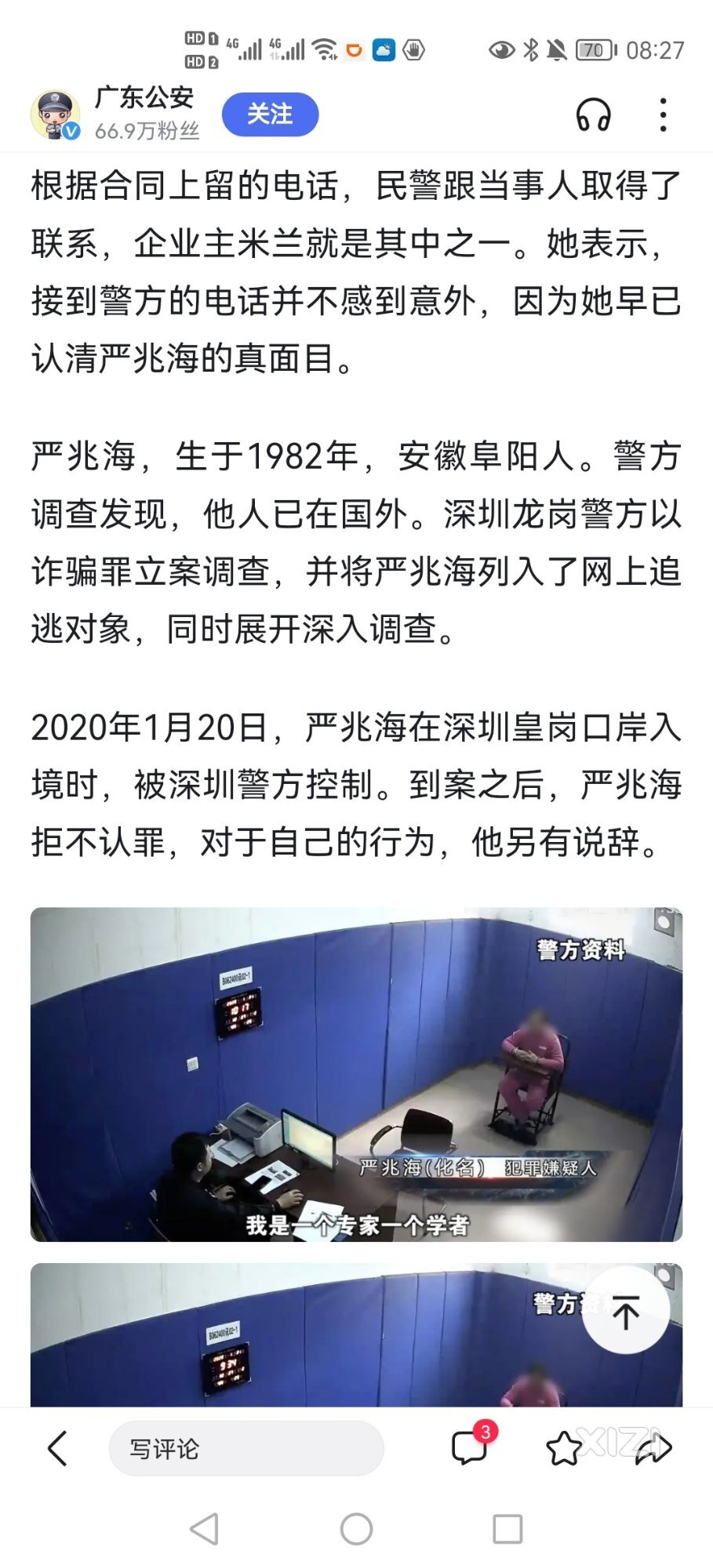Go back using the bottom-left arrow
The width and height of the screenshot is (713, 1568).
coord(58,1448)
